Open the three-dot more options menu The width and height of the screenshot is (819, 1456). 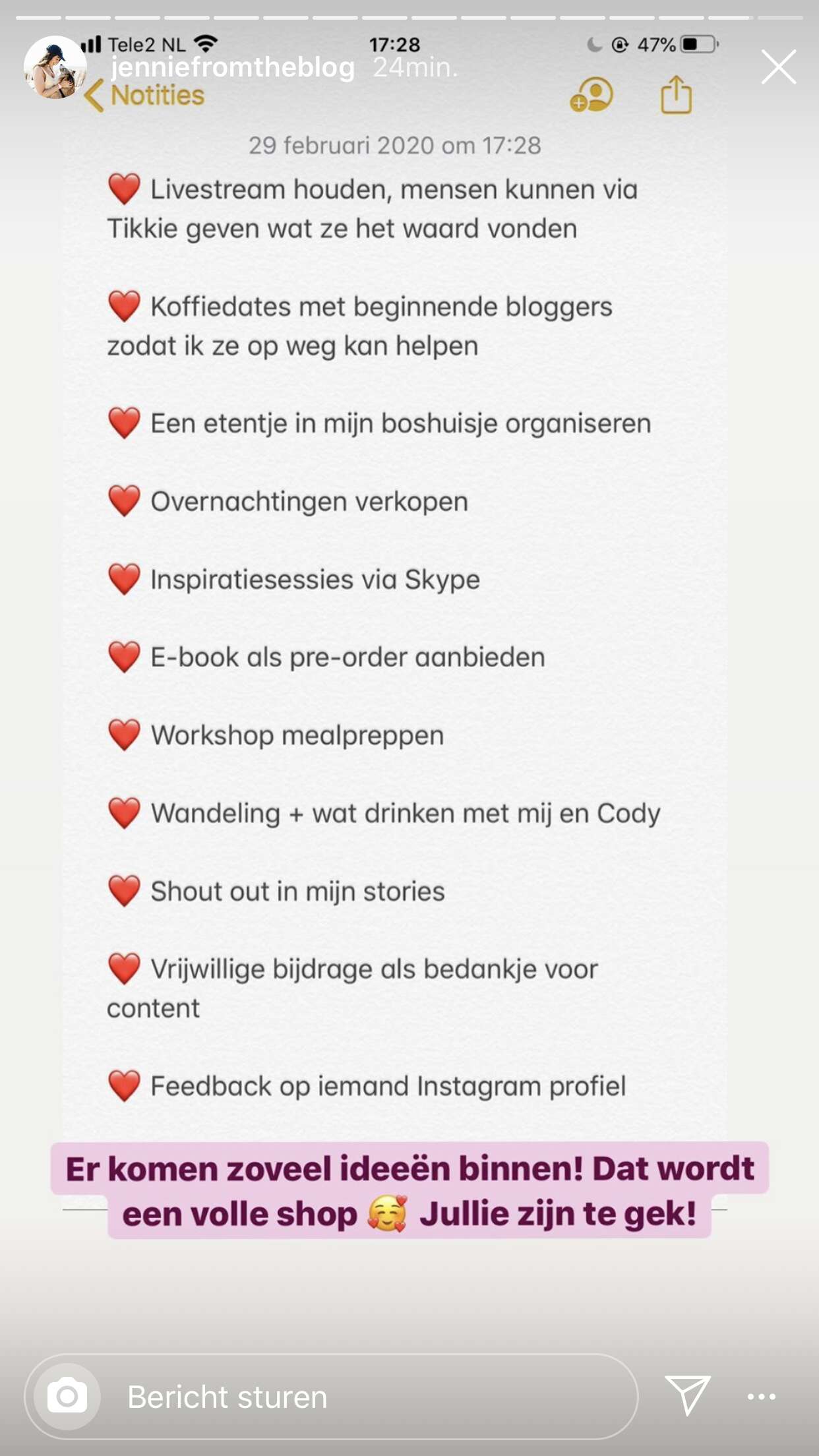(x=762, y=1396)
